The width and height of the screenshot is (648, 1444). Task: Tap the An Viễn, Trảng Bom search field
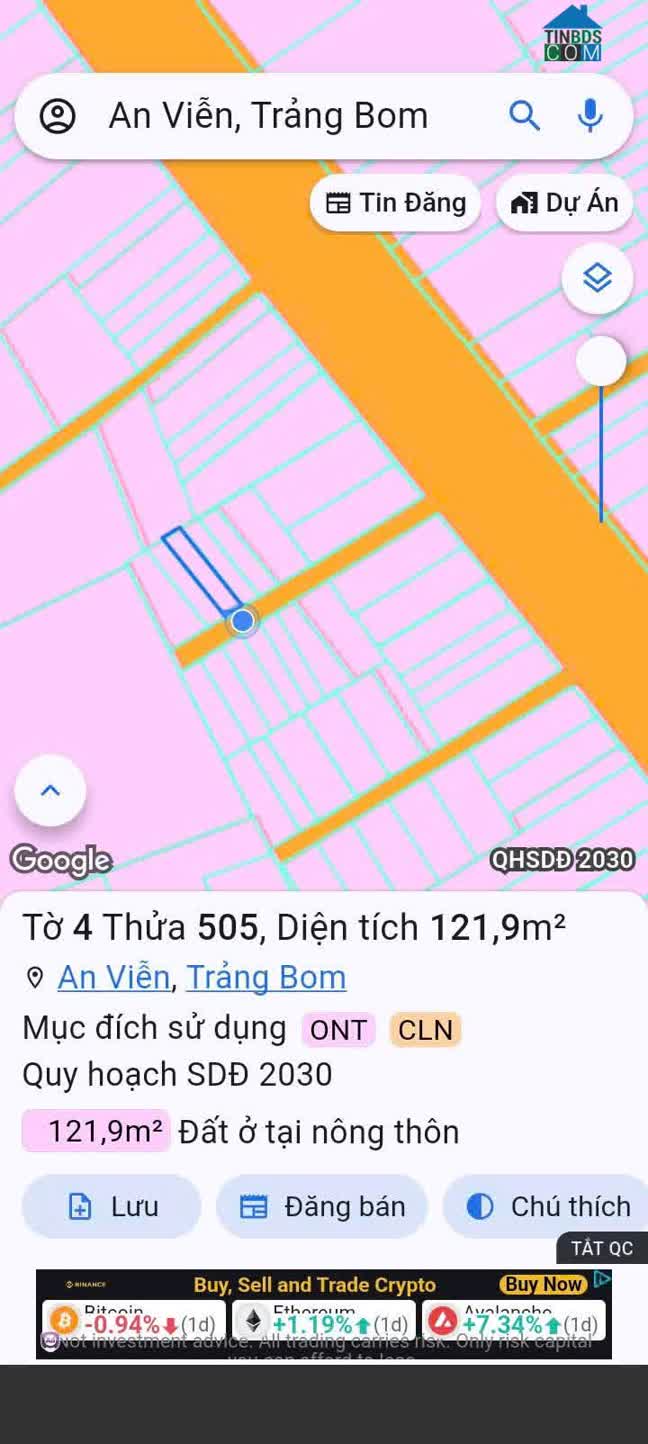(x=268, y=116)
